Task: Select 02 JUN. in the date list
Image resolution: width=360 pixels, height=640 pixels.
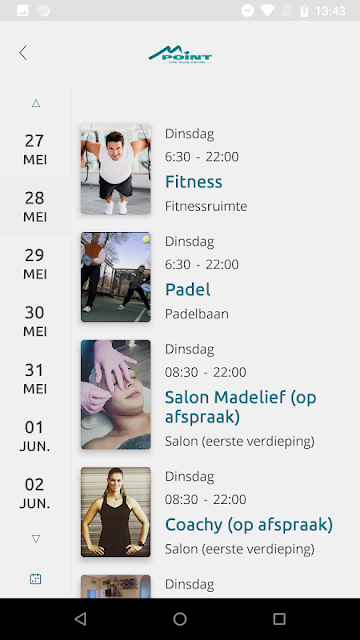Action: pyautogui.click(x=35, y=493)
